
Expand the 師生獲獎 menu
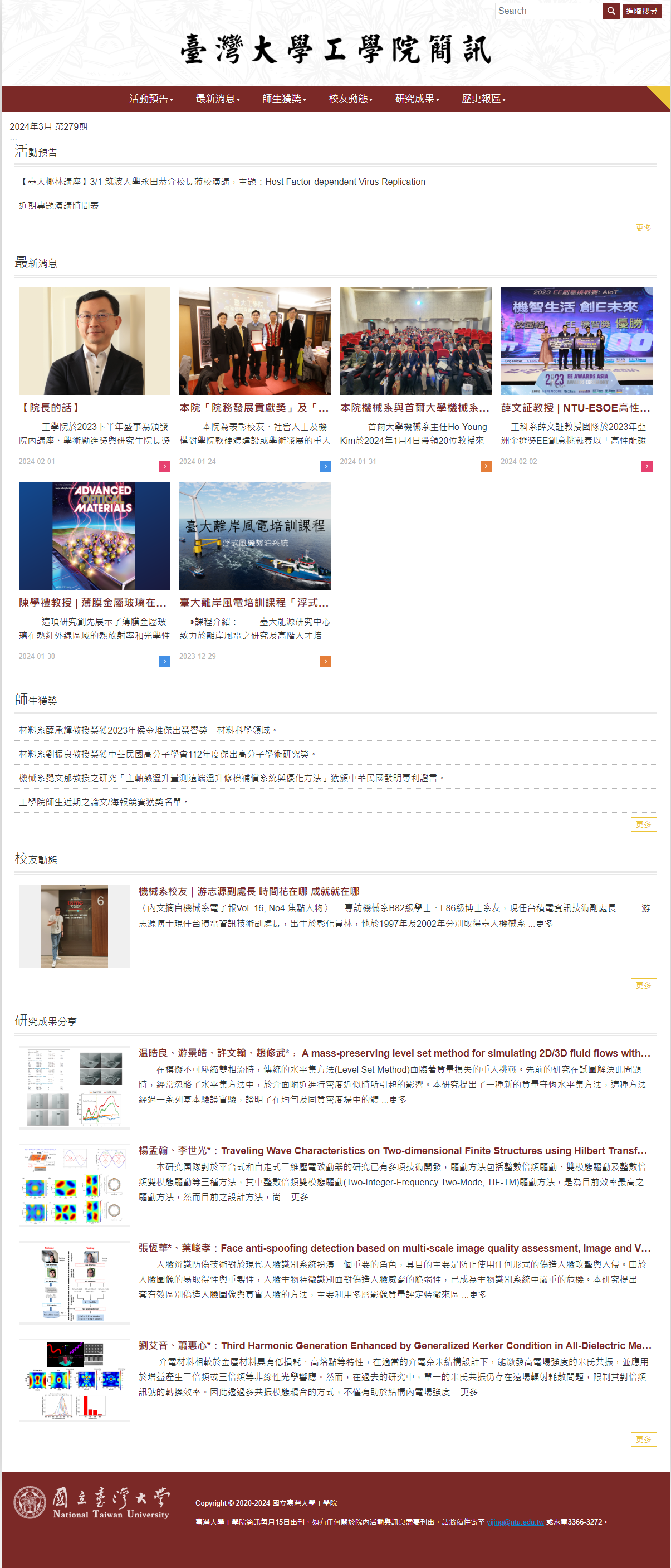pos(283,99)
